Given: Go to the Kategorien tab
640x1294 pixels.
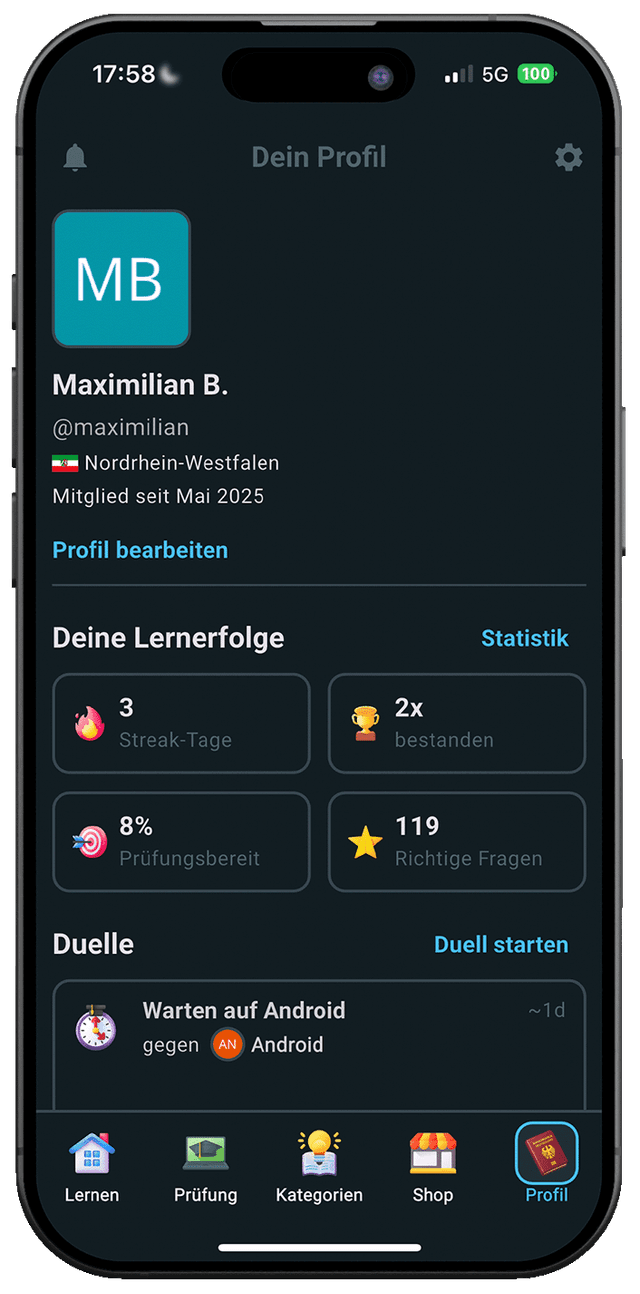Looking at the screenshot, I should [319, 1166].
